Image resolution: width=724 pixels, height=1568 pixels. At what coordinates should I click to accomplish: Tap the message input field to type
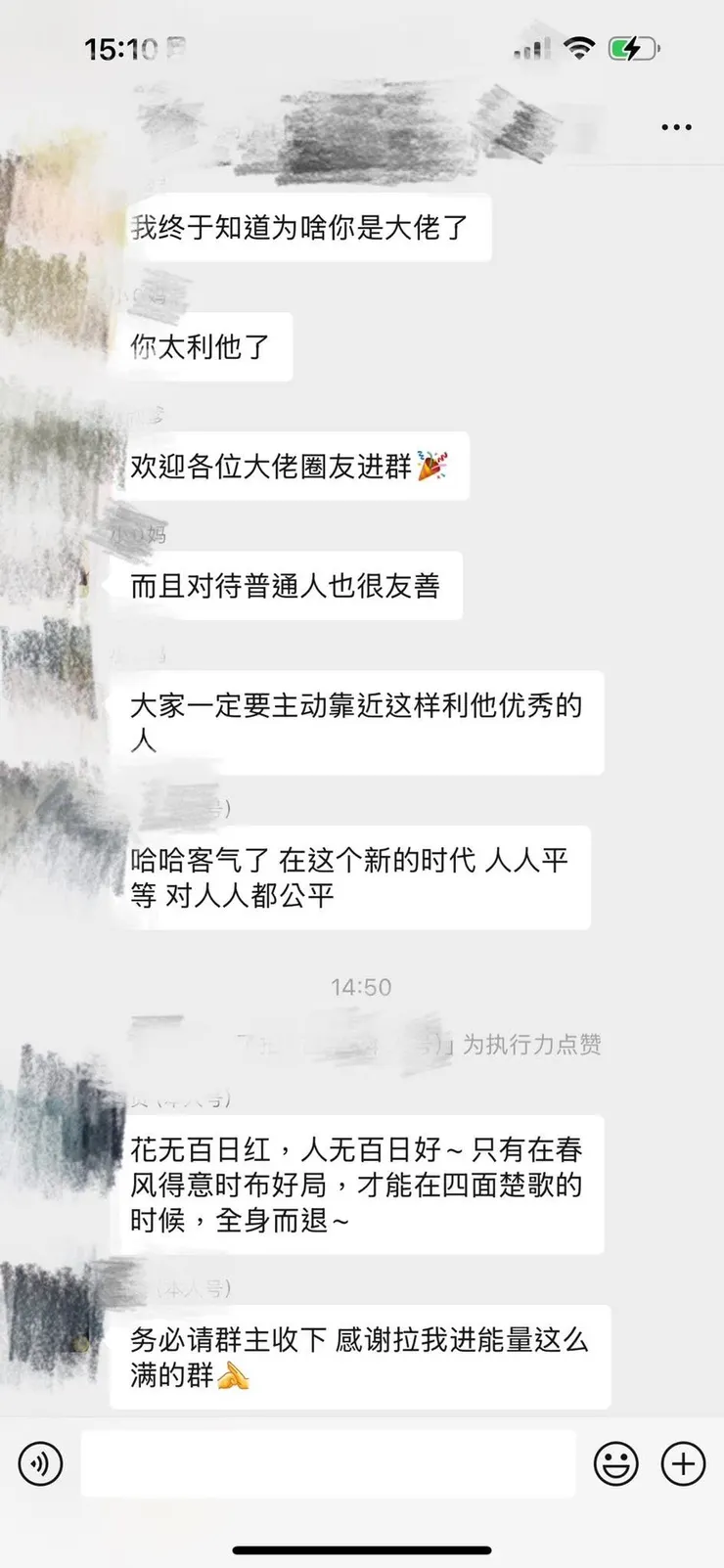pyautogui.click(x=329, y=1463)
